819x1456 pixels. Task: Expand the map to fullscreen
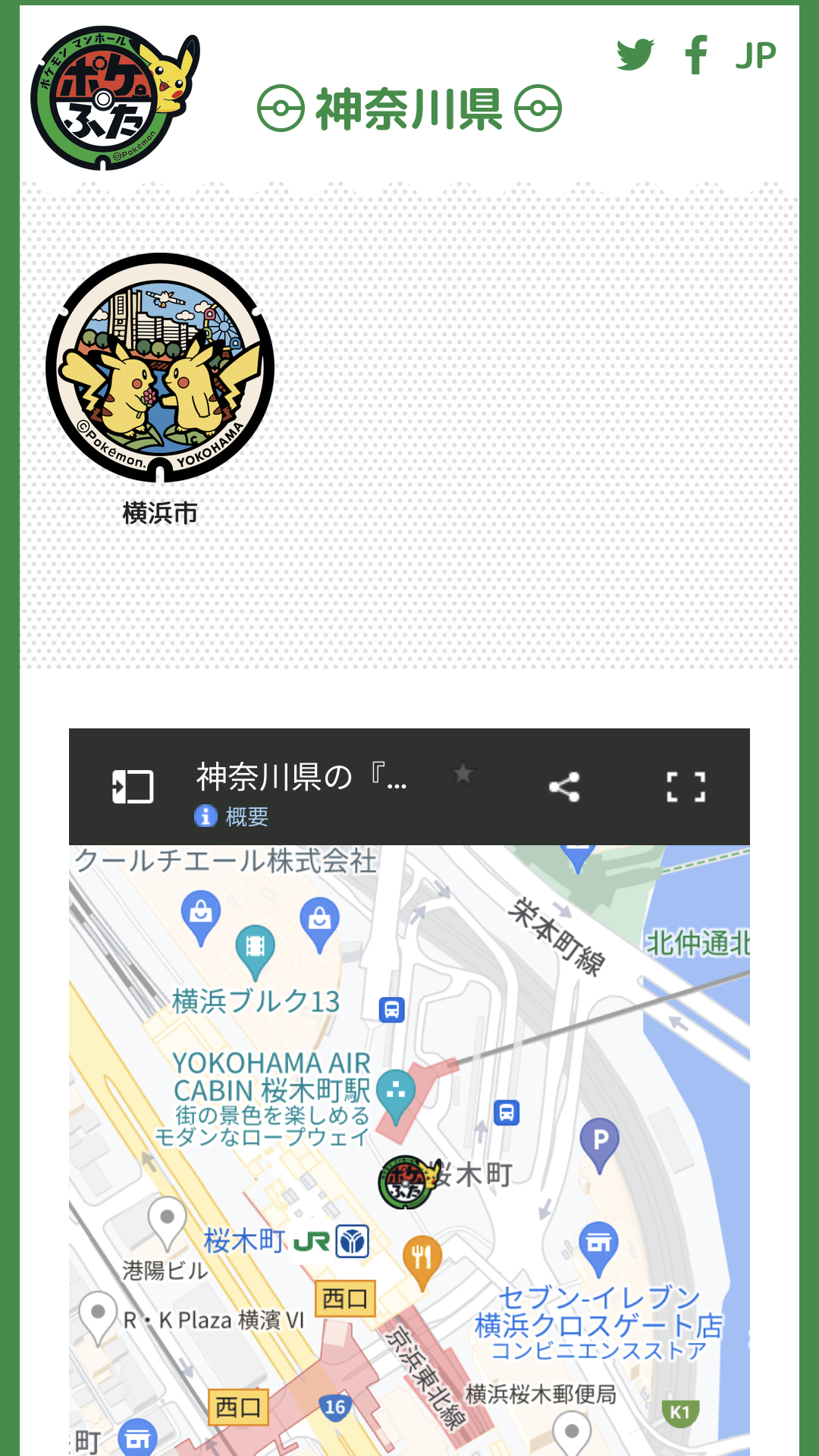(686, 787)
